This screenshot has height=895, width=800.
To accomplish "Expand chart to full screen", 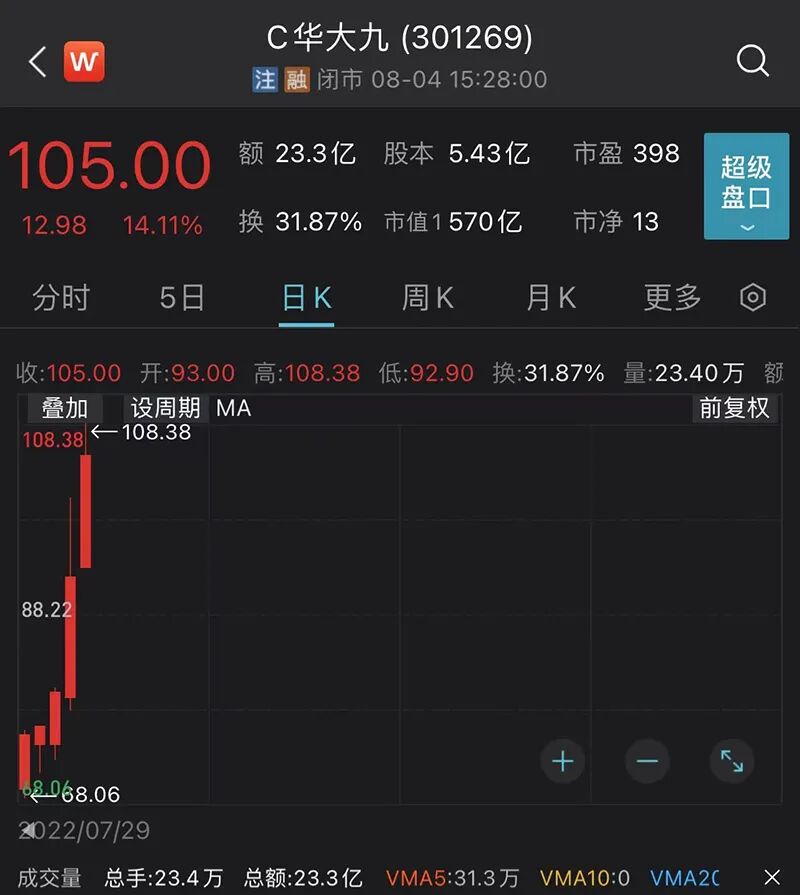I will (731, 762).
